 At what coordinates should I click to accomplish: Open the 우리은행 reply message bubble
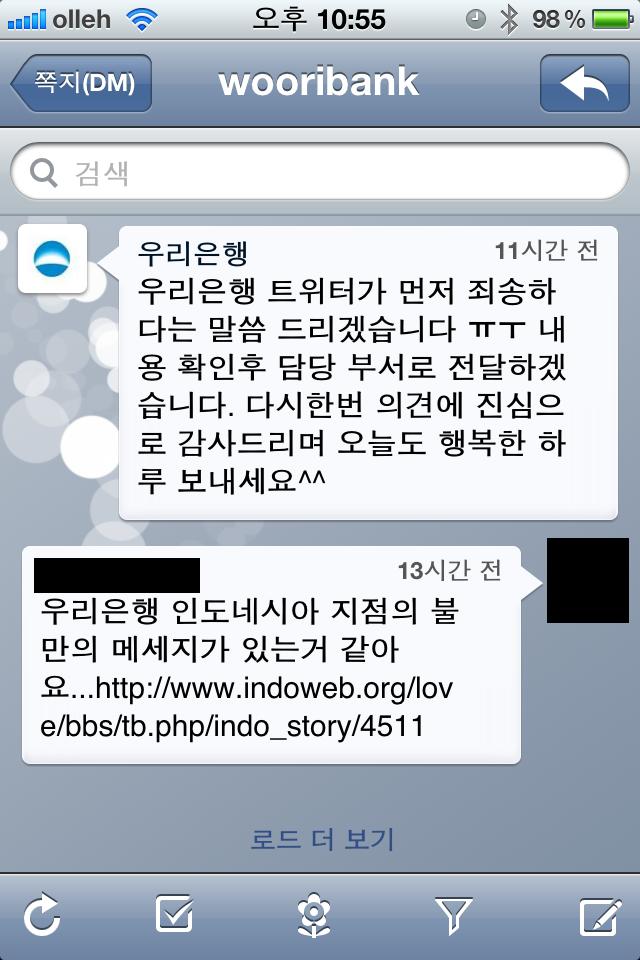tap(368, 372)
